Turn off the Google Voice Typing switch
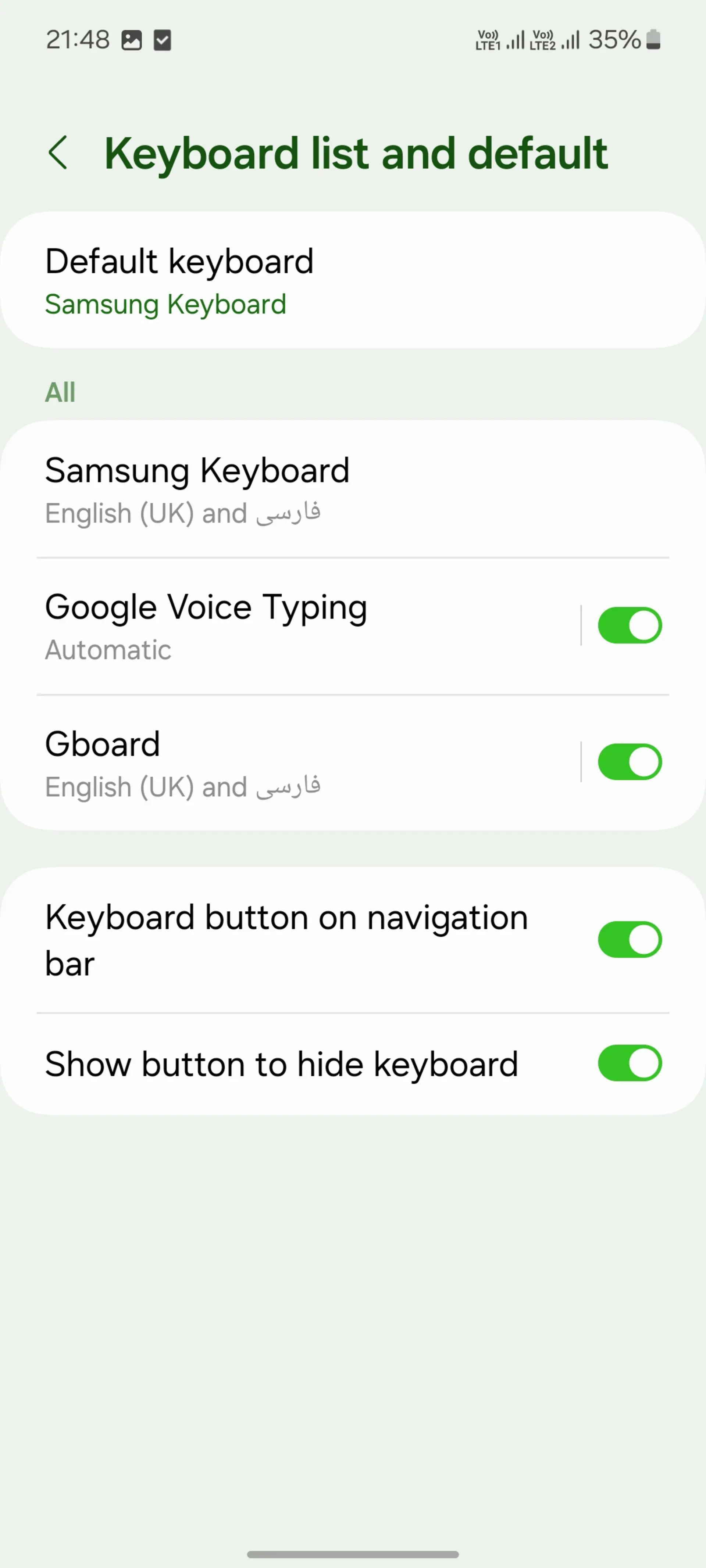Image resolution: width=706 pixels, height=1568 pixels. click(x=630, y=625)
